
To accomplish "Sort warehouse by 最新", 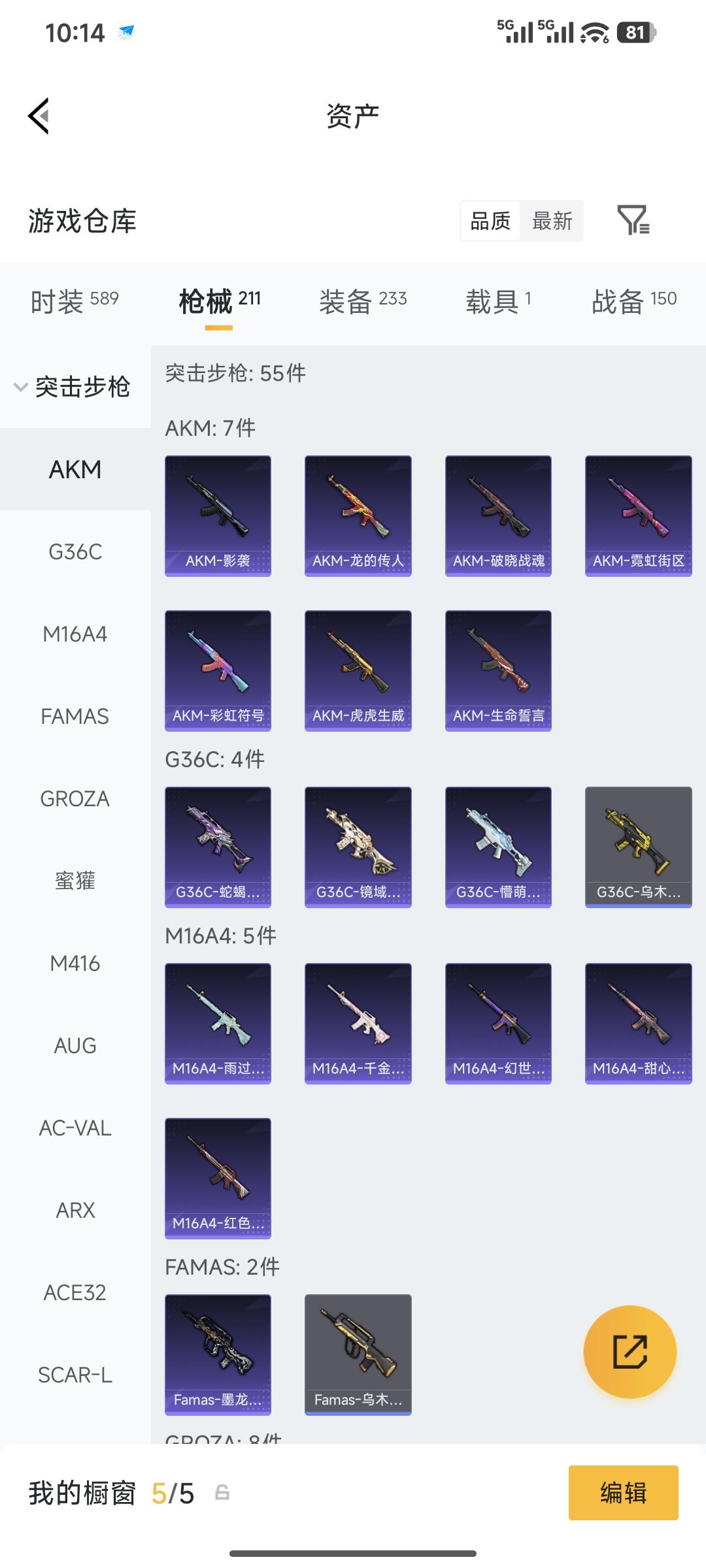I will click(x=552, y=221).
